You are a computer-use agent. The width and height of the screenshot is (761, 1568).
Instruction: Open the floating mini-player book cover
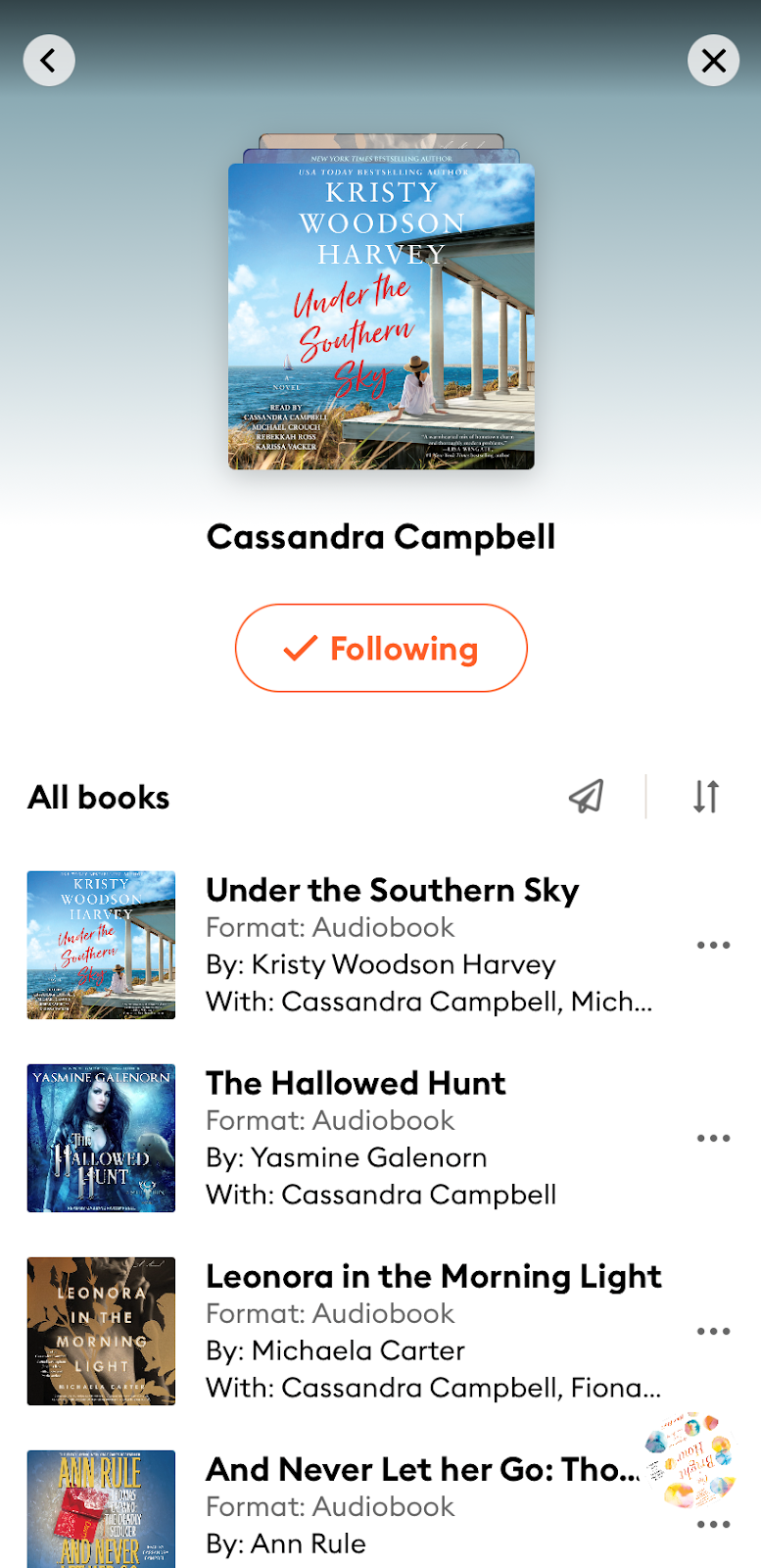click(689, 1459)
